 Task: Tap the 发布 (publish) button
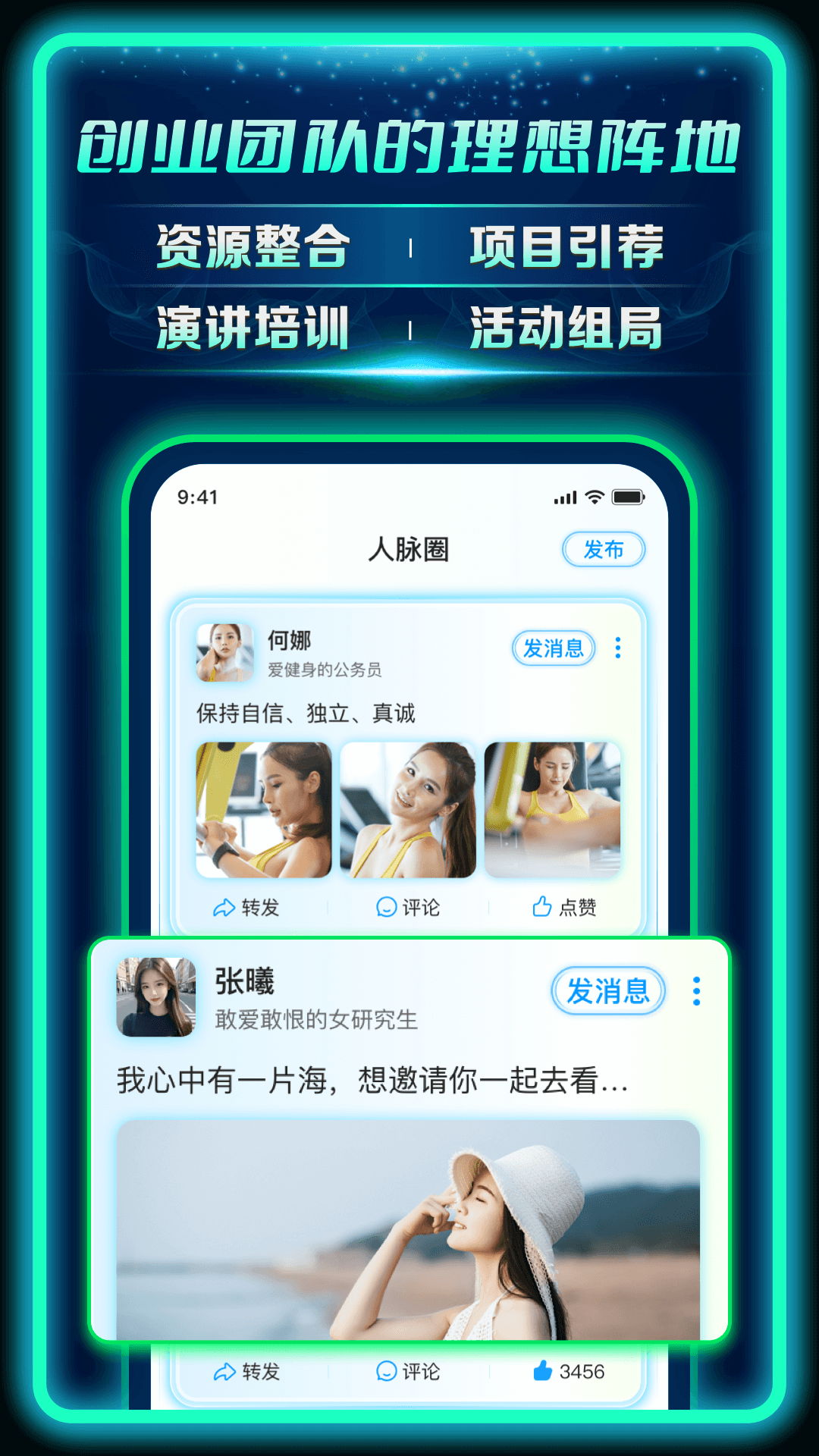[x=604, y=550]
